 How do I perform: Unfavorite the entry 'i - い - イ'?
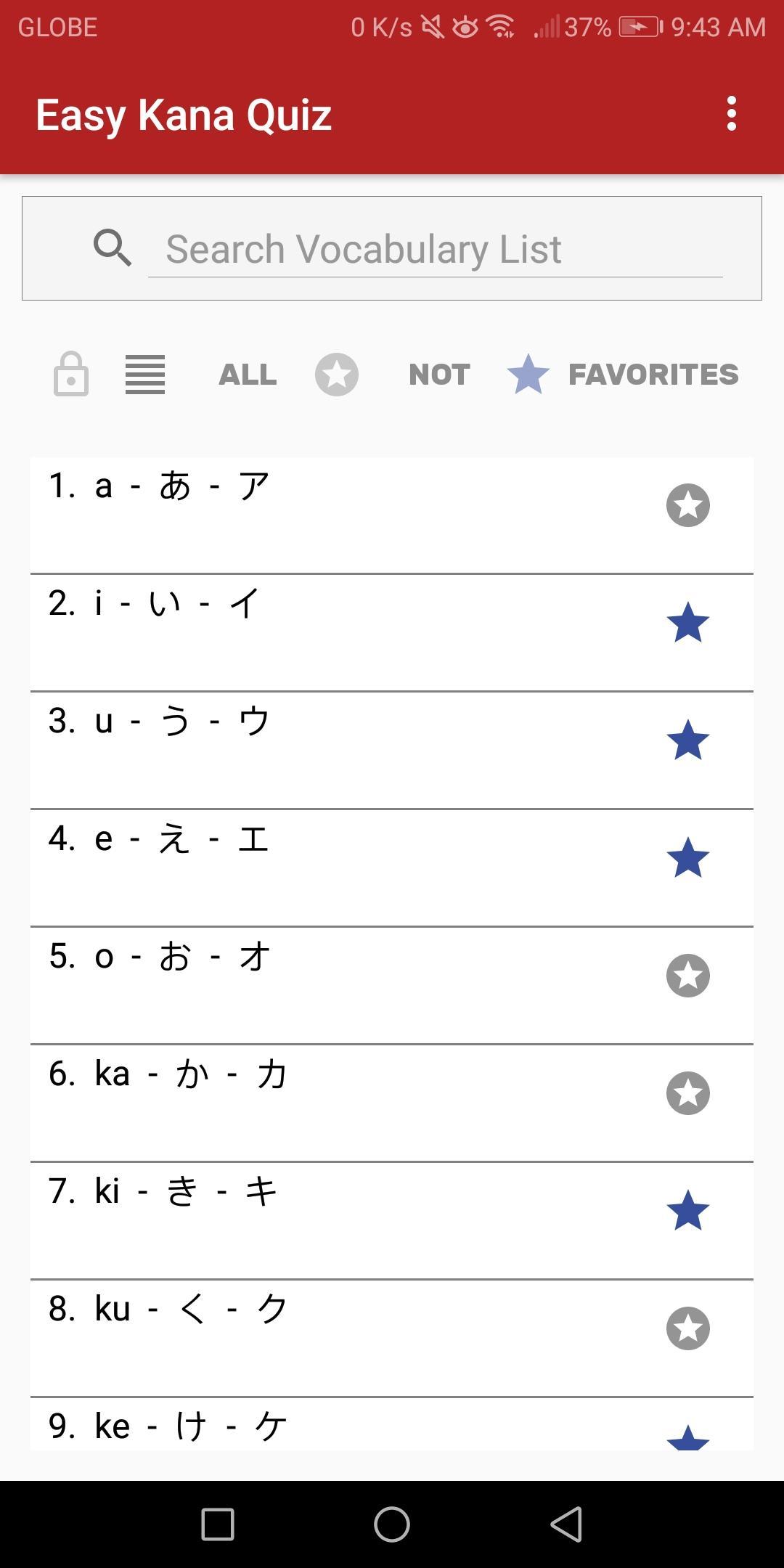(x=687, y=623)
